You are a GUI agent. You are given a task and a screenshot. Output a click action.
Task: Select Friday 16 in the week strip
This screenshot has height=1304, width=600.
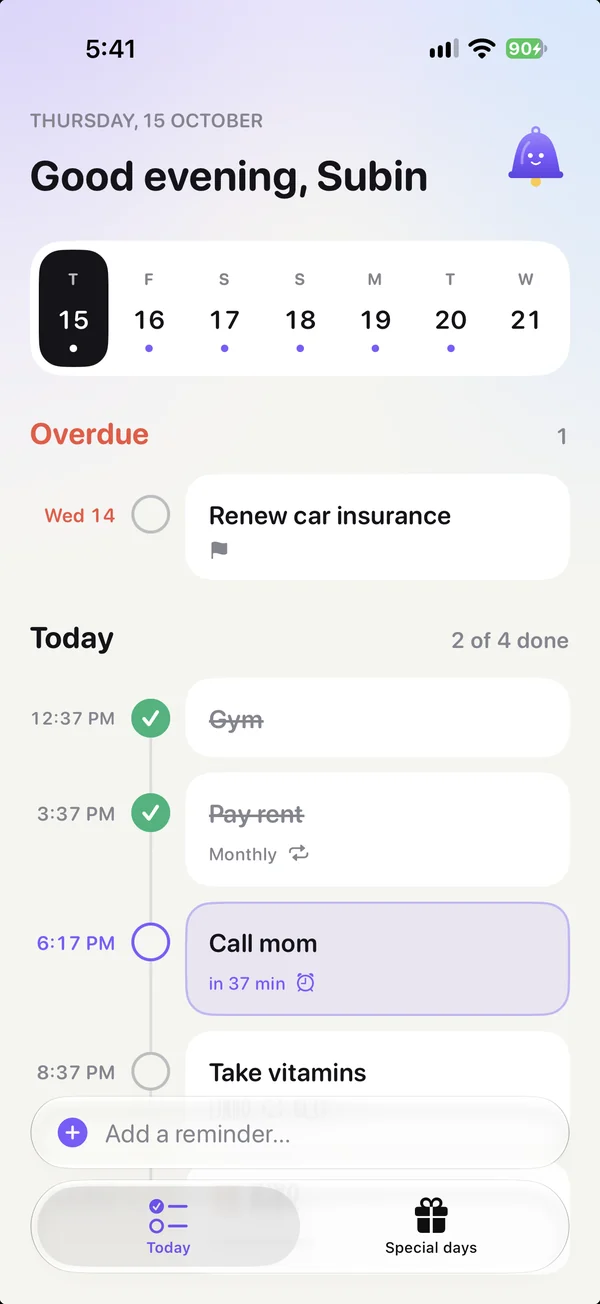pyautogui.click(x=149, y=309)
